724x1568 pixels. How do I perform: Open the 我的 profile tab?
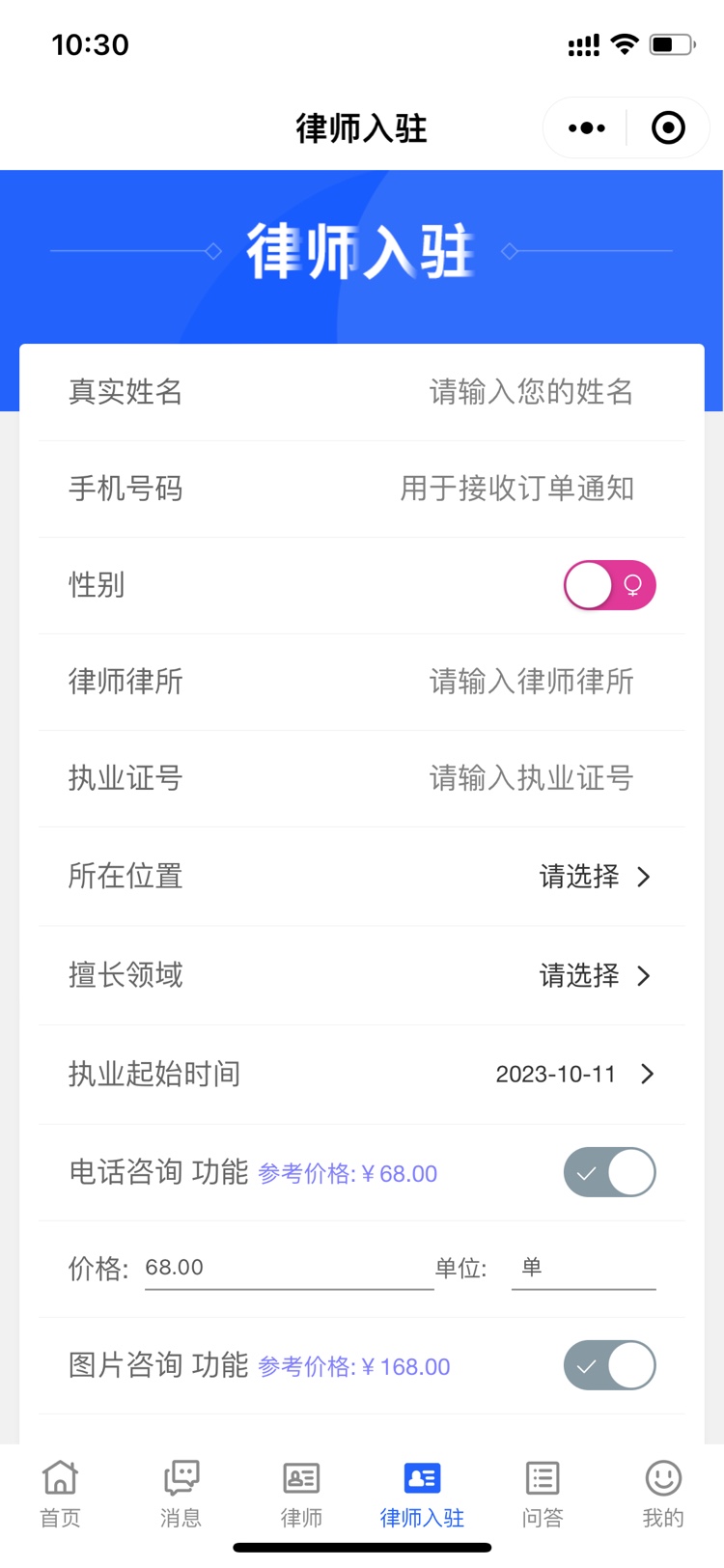click(x=663, y=1494)
